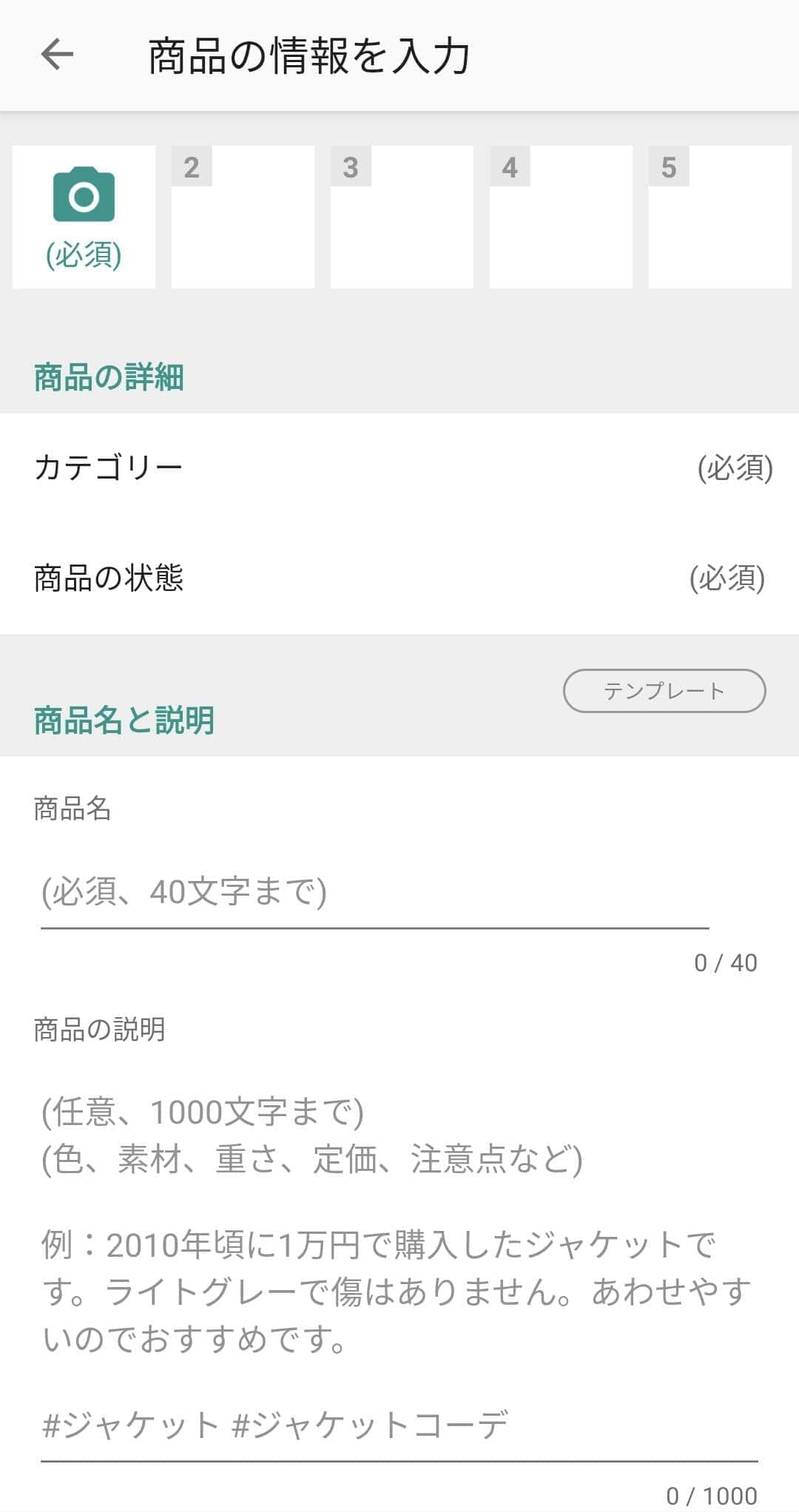The image size is (799, 1512).
Task: Select photo slot 2
Action: point(243,216)
